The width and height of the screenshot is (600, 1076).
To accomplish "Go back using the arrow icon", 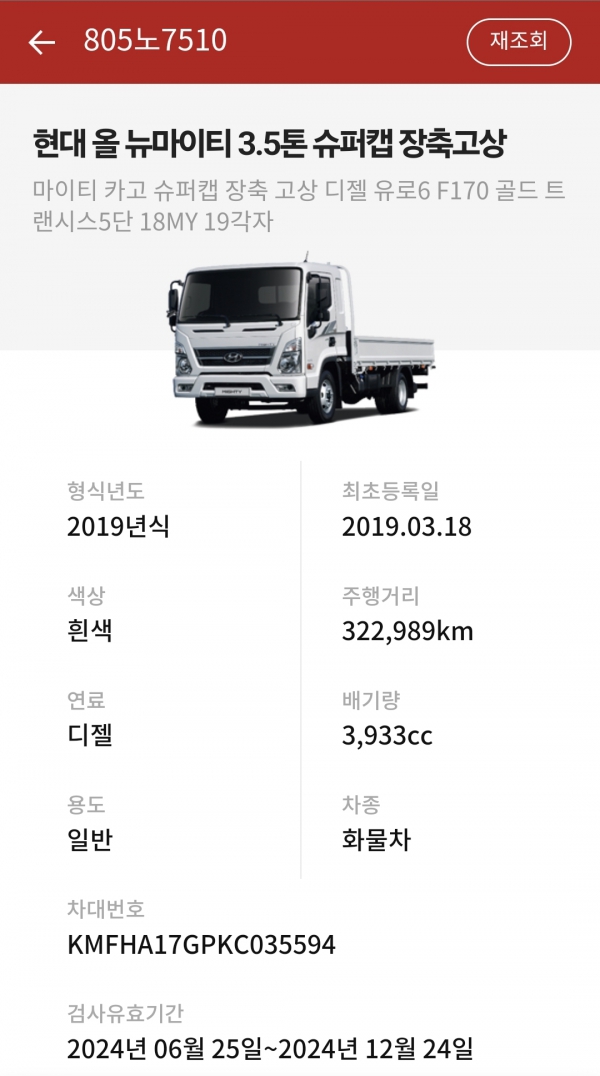I will [41, 42].
